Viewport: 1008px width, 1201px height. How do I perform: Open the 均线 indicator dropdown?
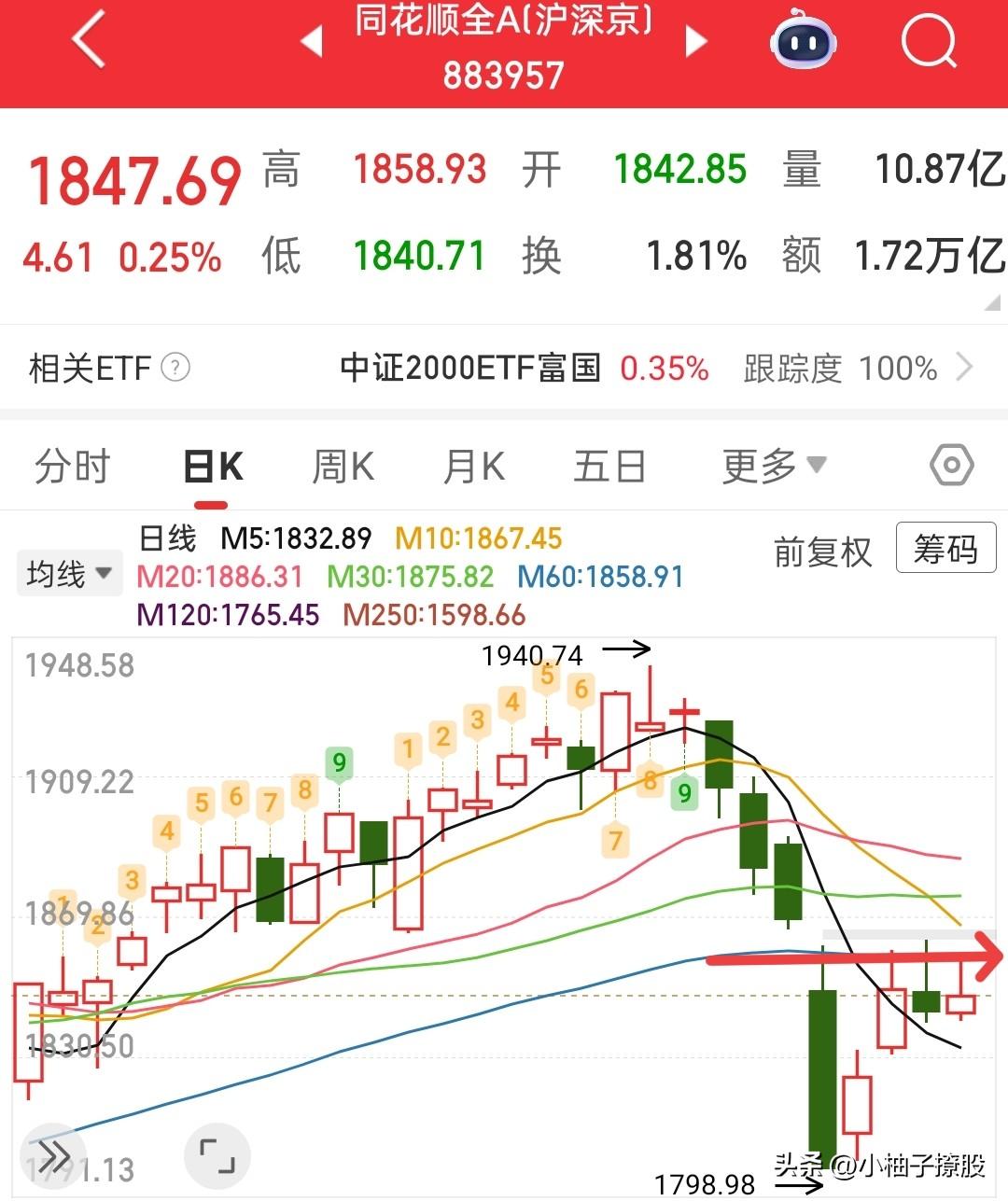pos(68,573)
